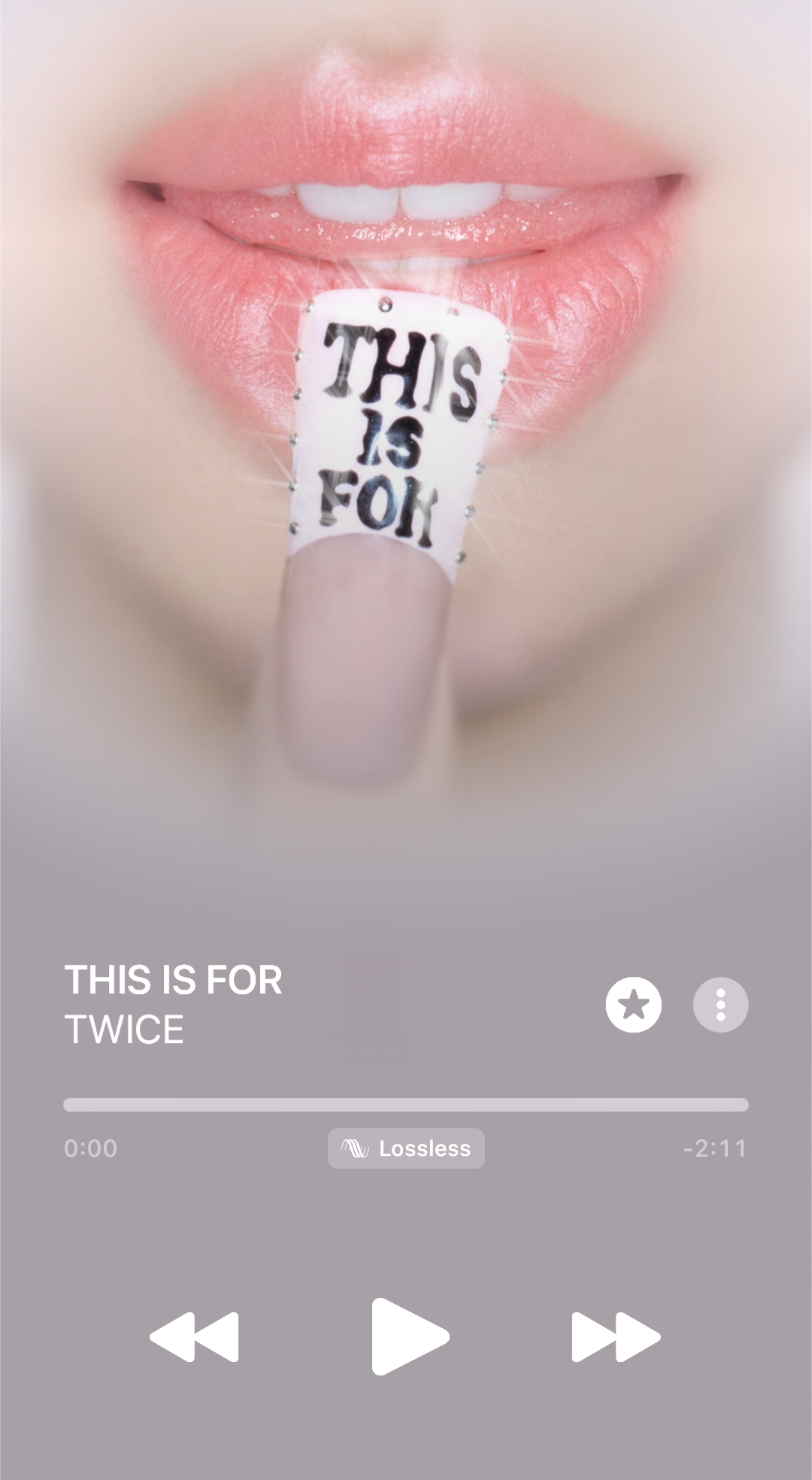
Task: Tap the playback progress bar
Action: [406, 1104]
